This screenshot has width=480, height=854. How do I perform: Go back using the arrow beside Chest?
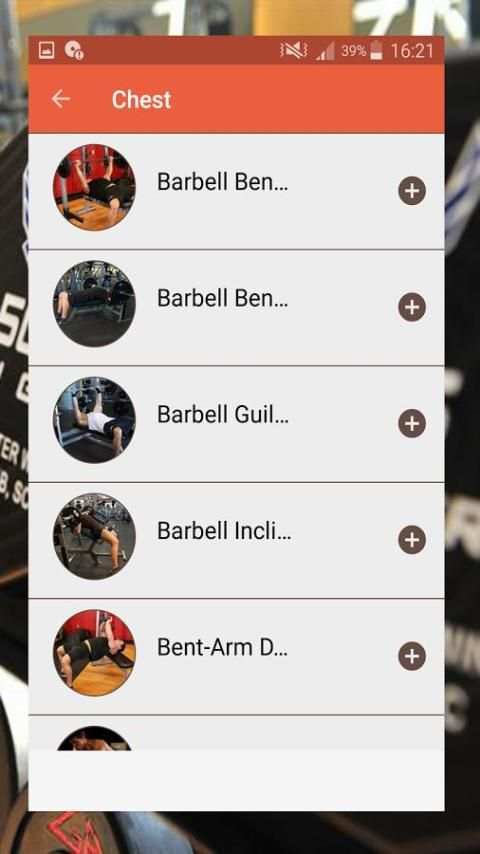coord(60,99)
